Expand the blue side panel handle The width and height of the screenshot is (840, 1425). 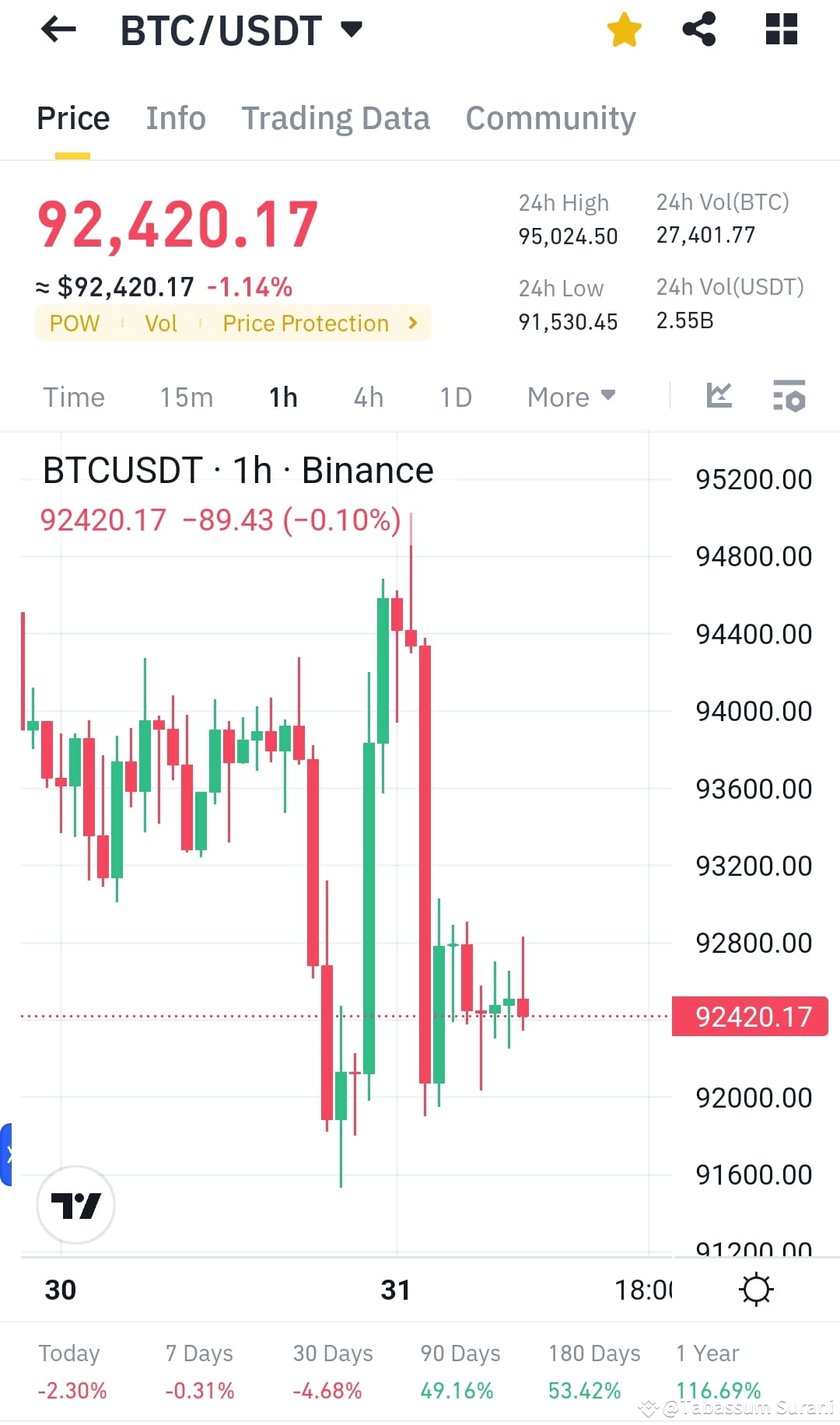coord(7,1154)
